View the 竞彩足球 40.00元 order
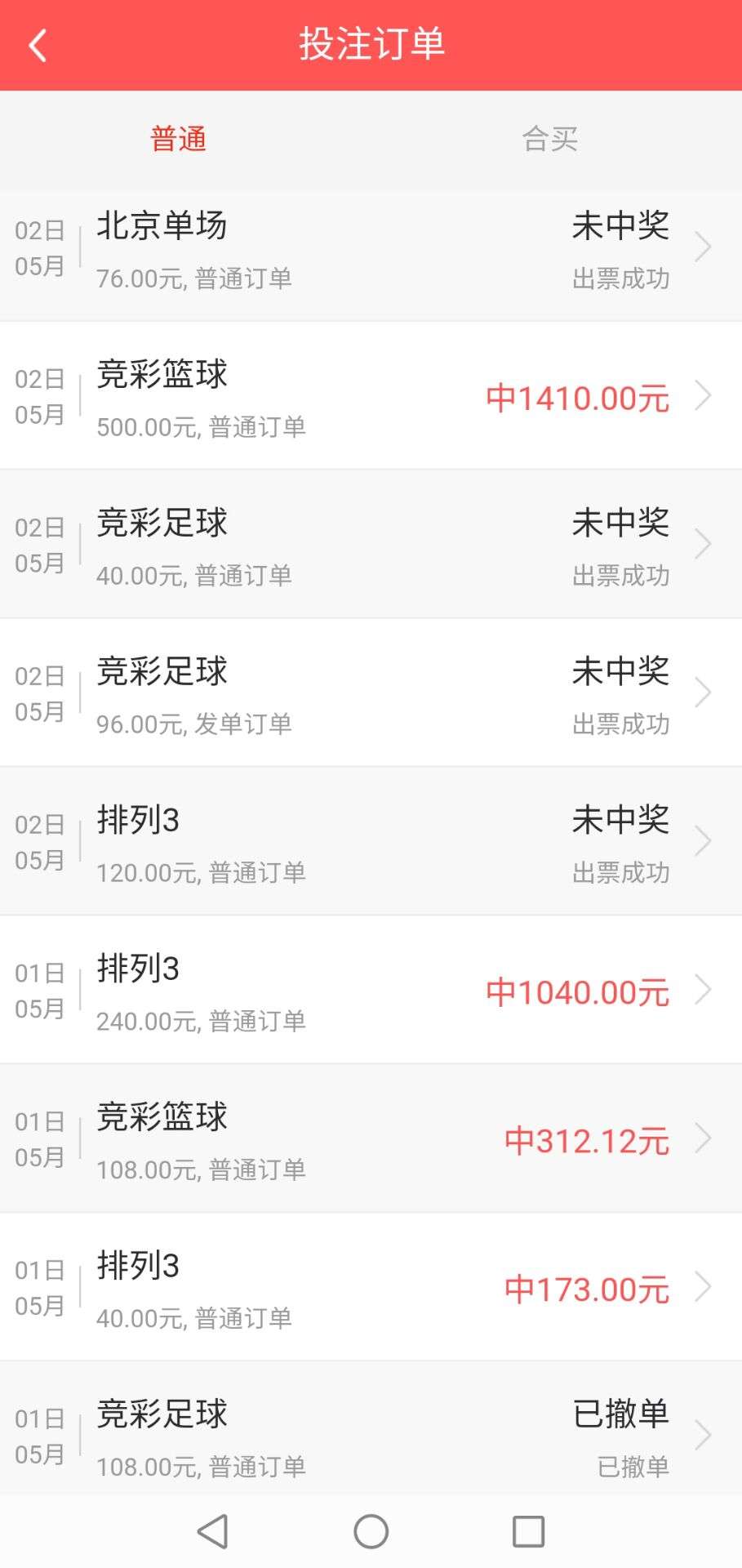This screenshot has height=1568, width=742. point(371,545)
